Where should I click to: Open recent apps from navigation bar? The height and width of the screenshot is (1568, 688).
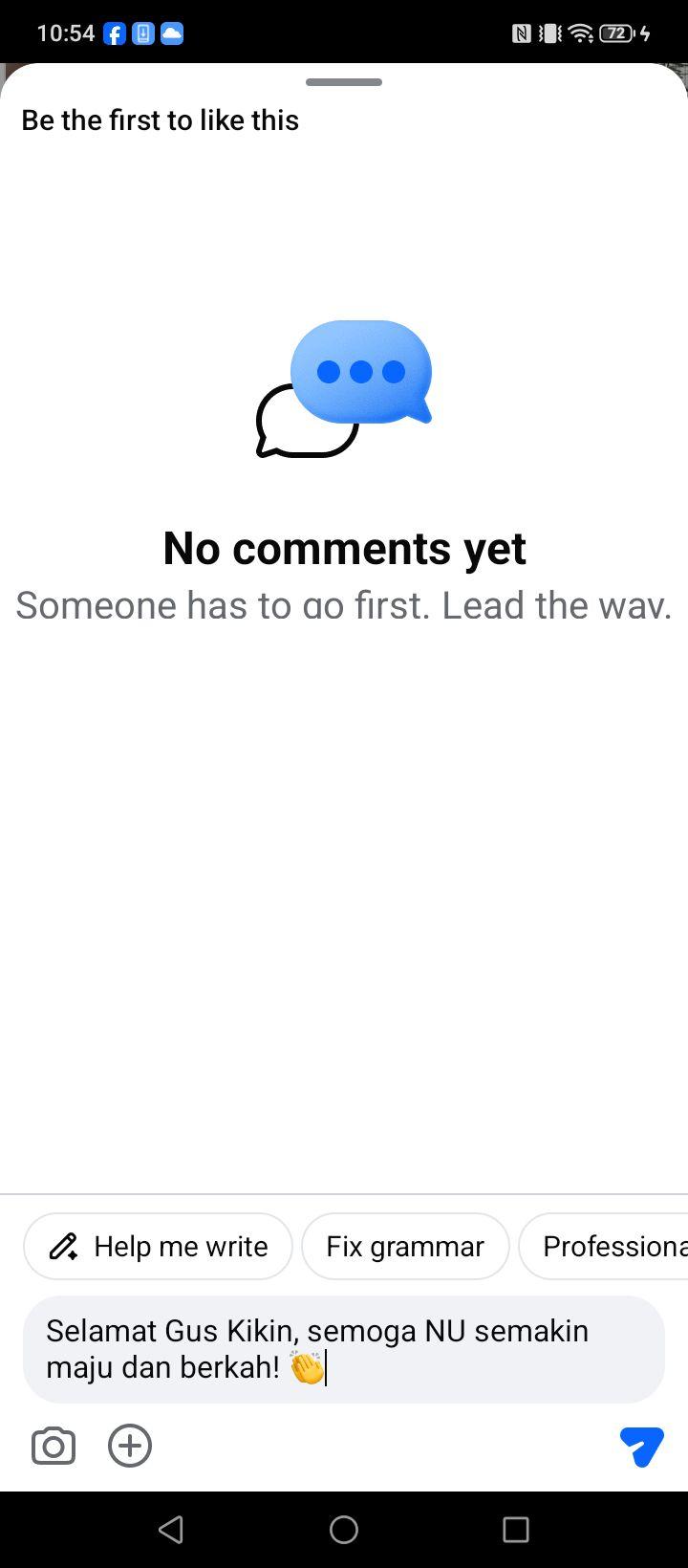pyautogui.click(x=516, y=1530)
